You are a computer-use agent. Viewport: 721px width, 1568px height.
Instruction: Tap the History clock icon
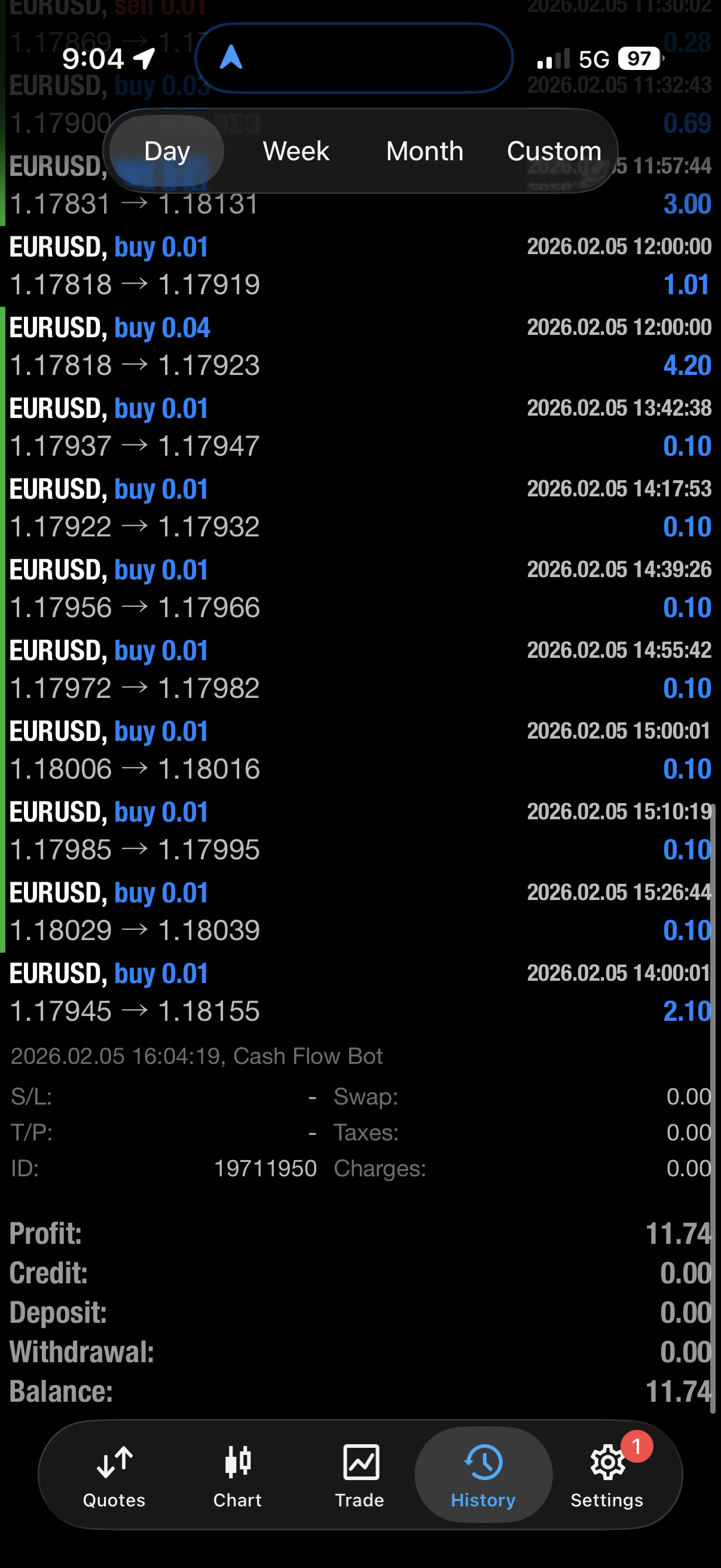(x=484, y=1462)
